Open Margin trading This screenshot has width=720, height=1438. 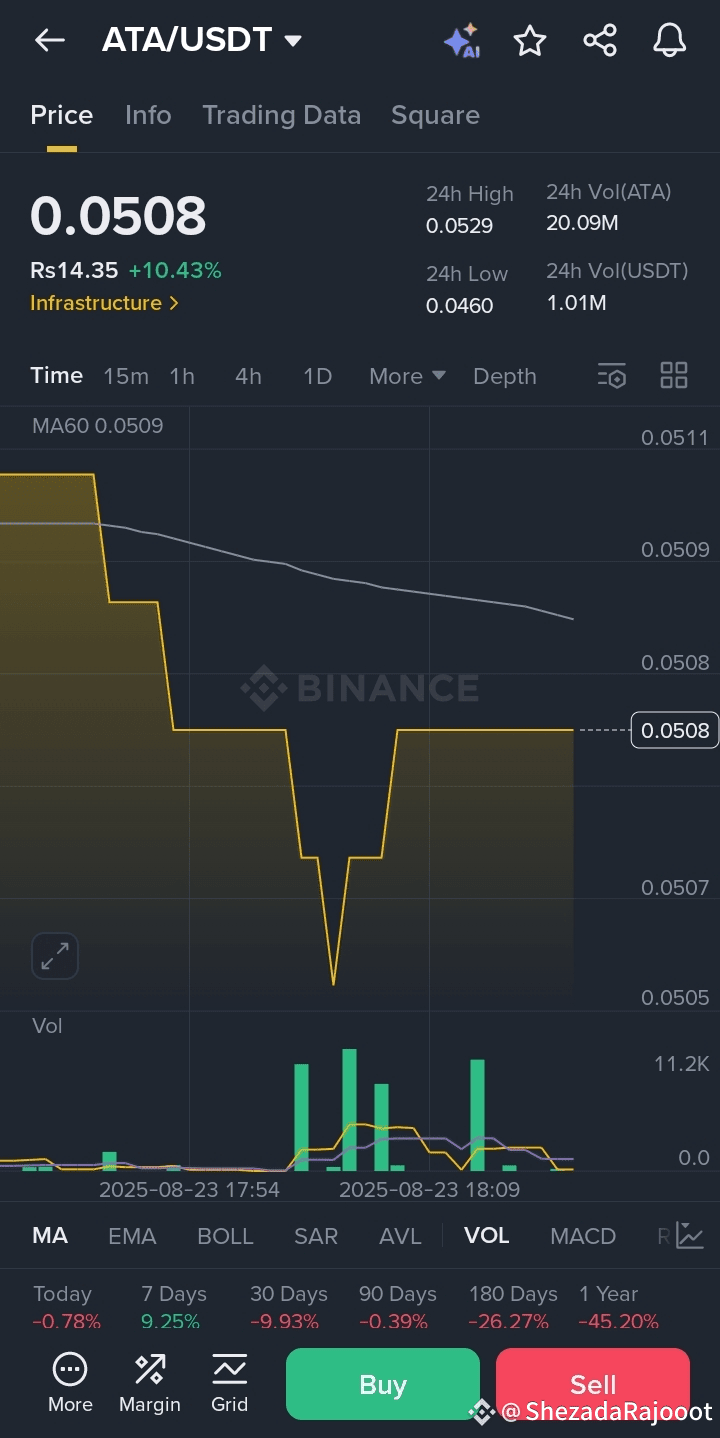150,1384
